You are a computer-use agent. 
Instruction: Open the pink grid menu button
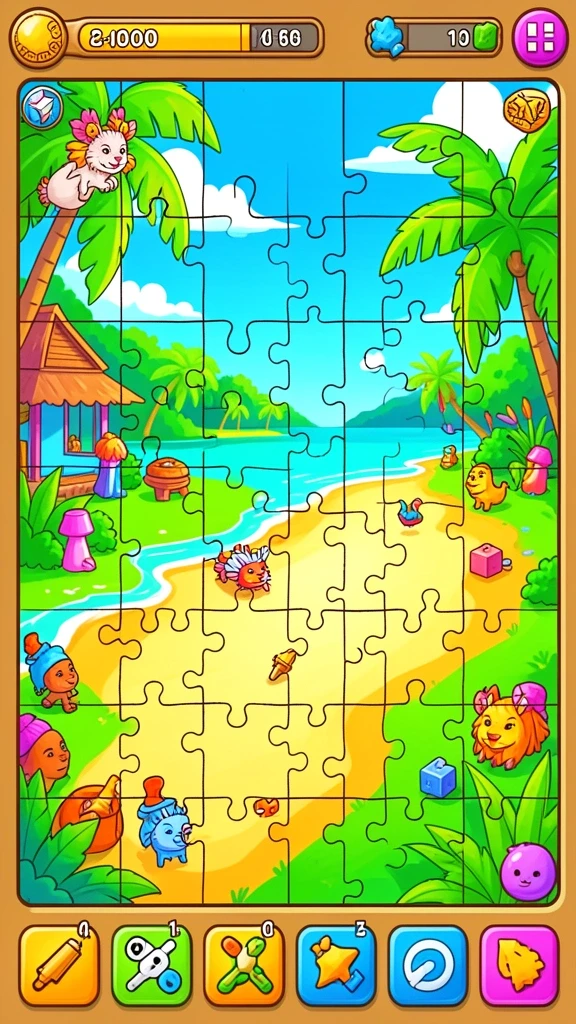pyautogui.click(x=540, y=37)
